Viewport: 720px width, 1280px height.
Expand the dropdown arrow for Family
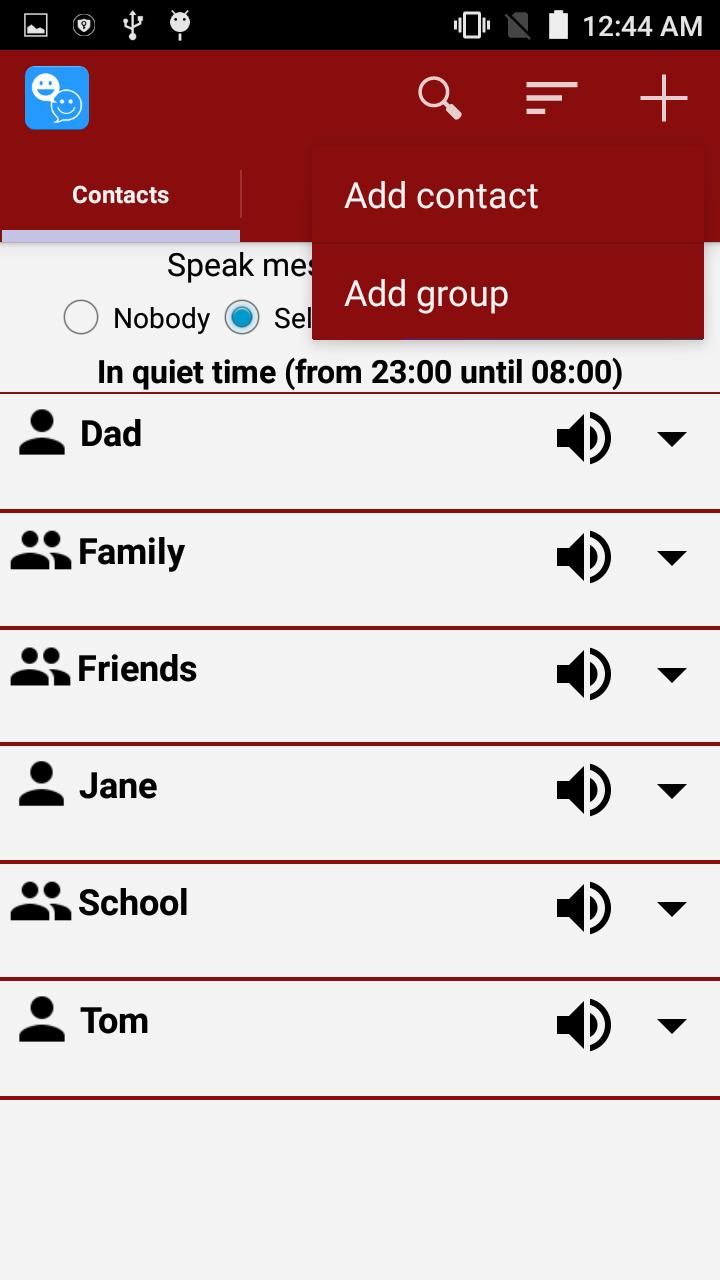[672, 556]
